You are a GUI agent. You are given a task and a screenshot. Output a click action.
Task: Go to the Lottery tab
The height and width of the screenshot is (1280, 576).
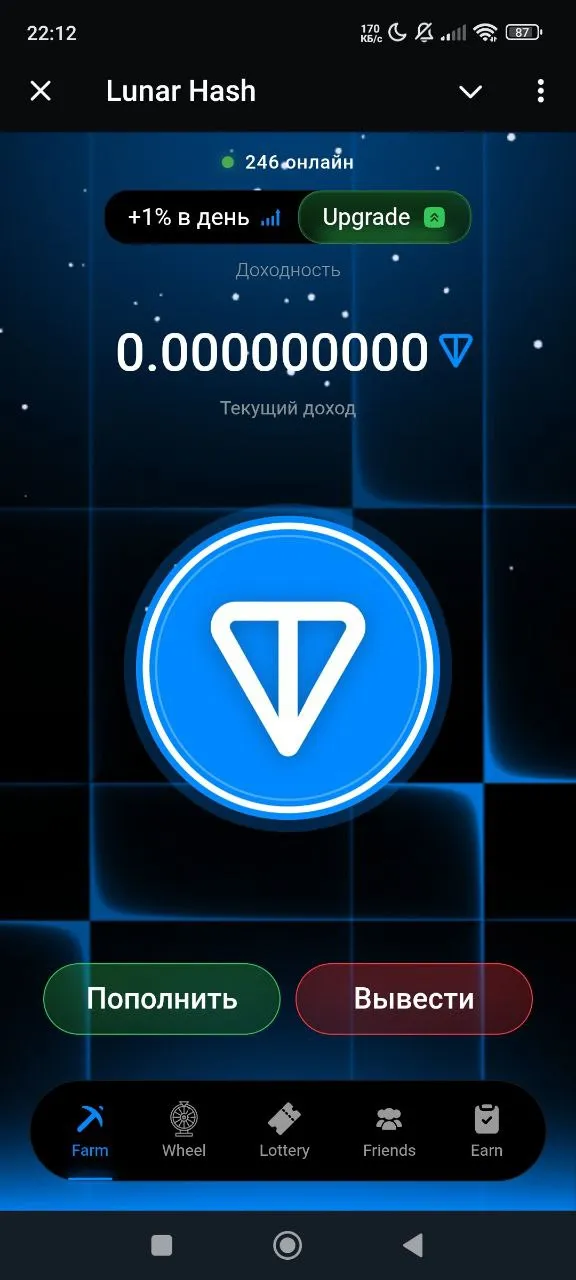tap(284, 1131)
